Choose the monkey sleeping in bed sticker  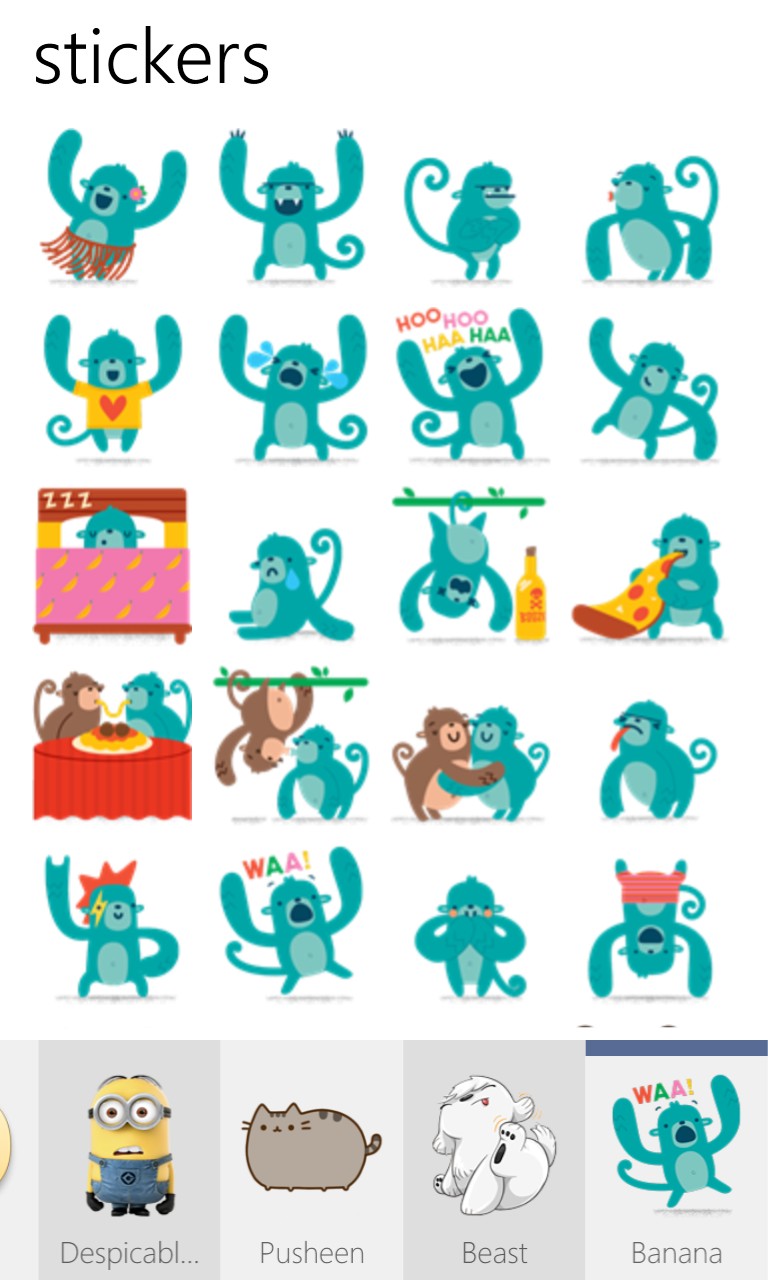pos(113,565)
